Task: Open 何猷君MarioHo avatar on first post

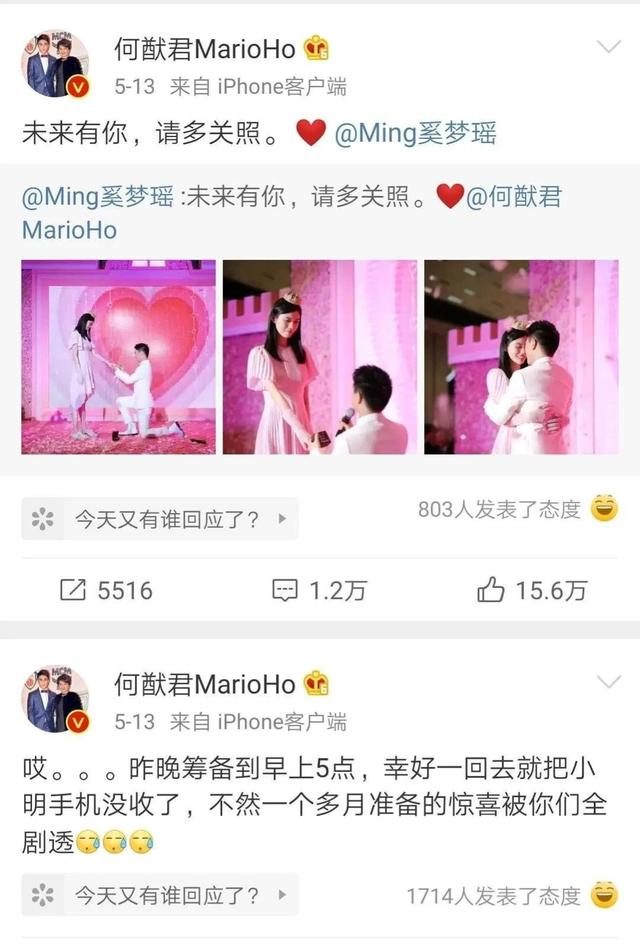Action: click(55, 64)
